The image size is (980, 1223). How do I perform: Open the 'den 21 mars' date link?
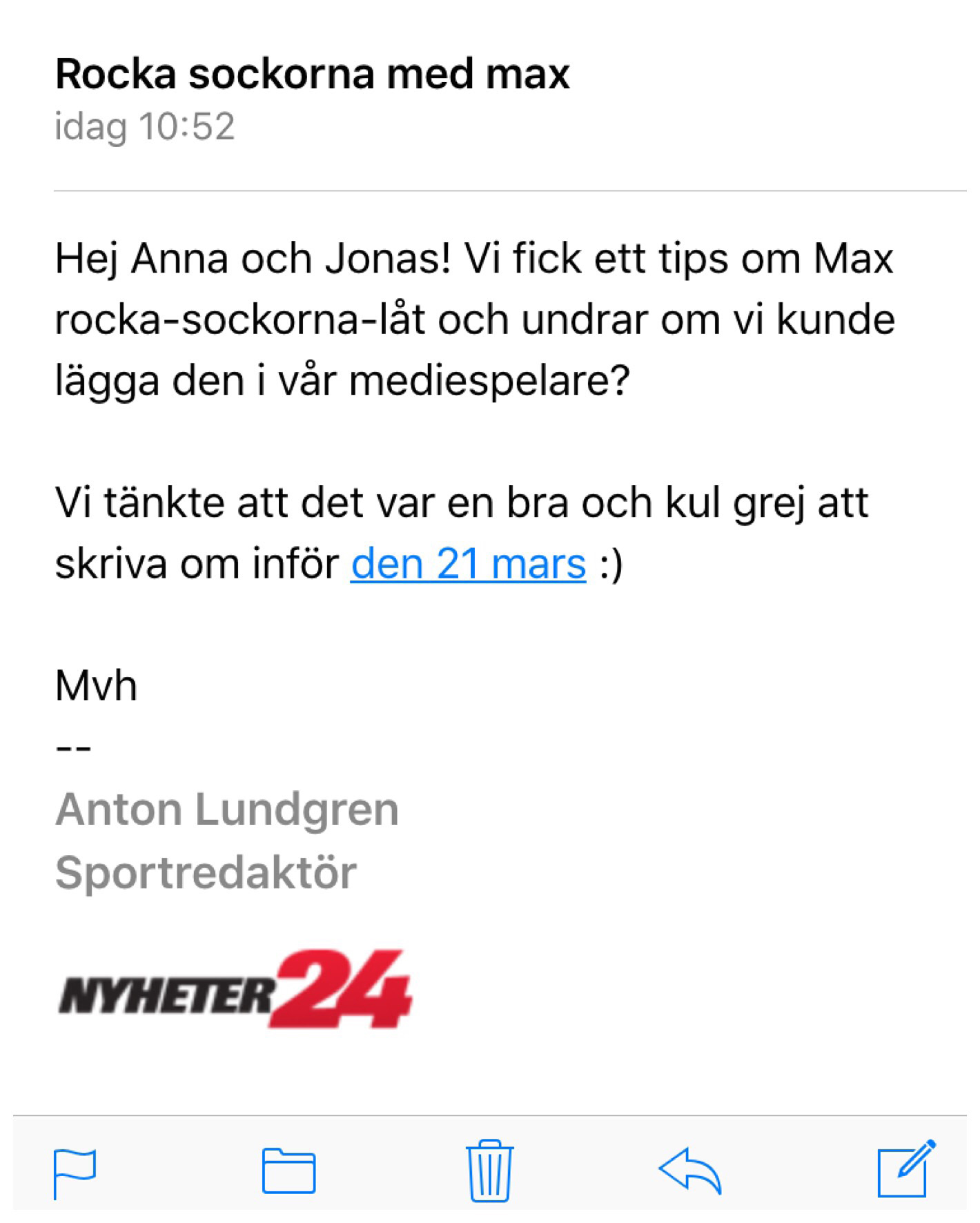pyautogui.click(x=468, y=564)
